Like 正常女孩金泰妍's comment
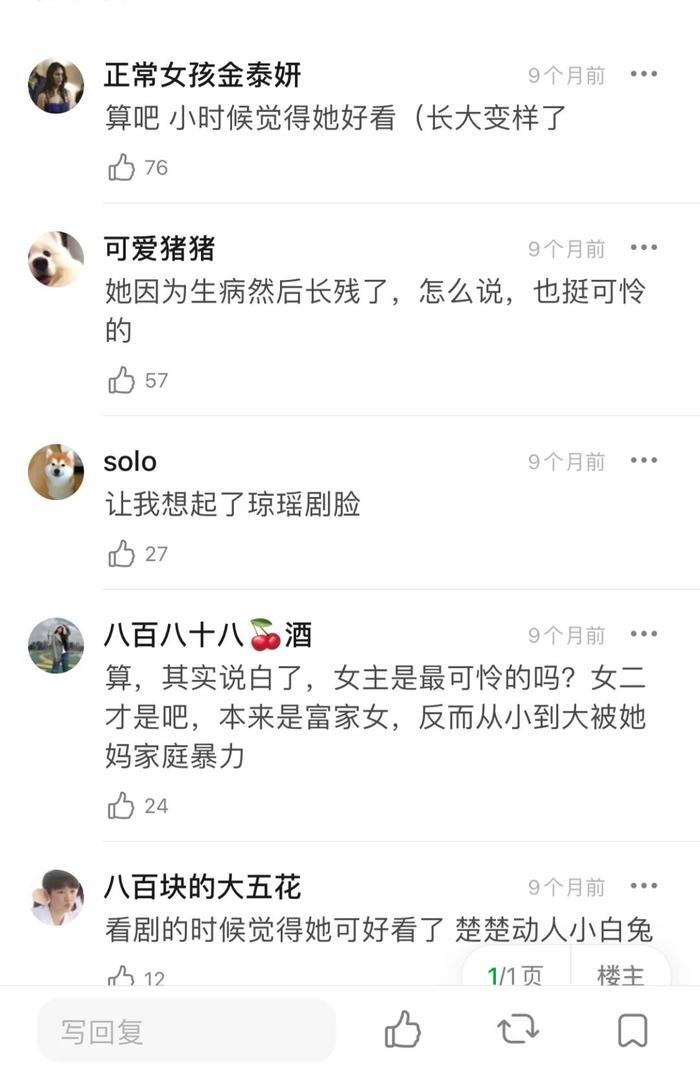 point(122,167)
